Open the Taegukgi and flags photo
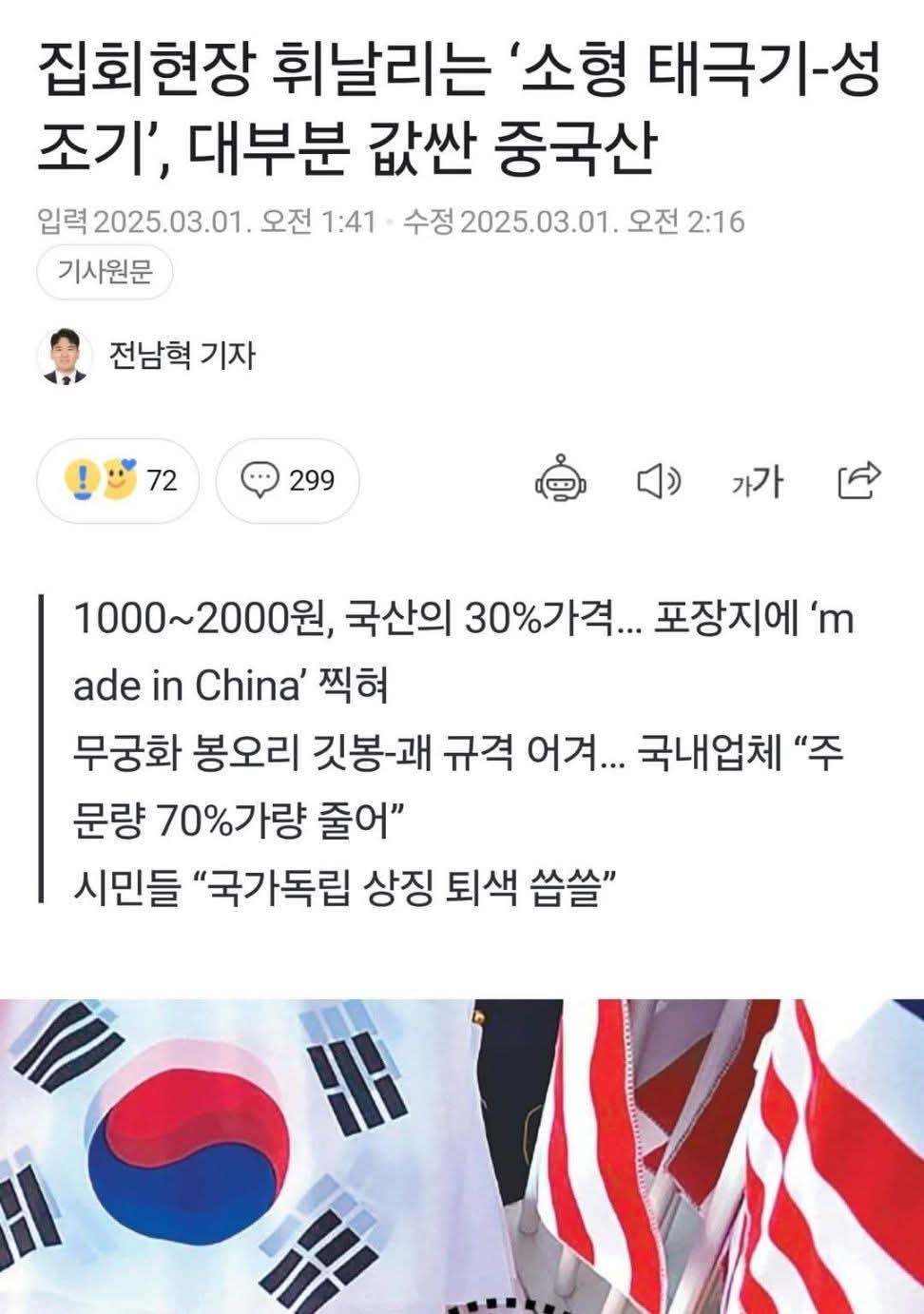 tap(462, 1155)
